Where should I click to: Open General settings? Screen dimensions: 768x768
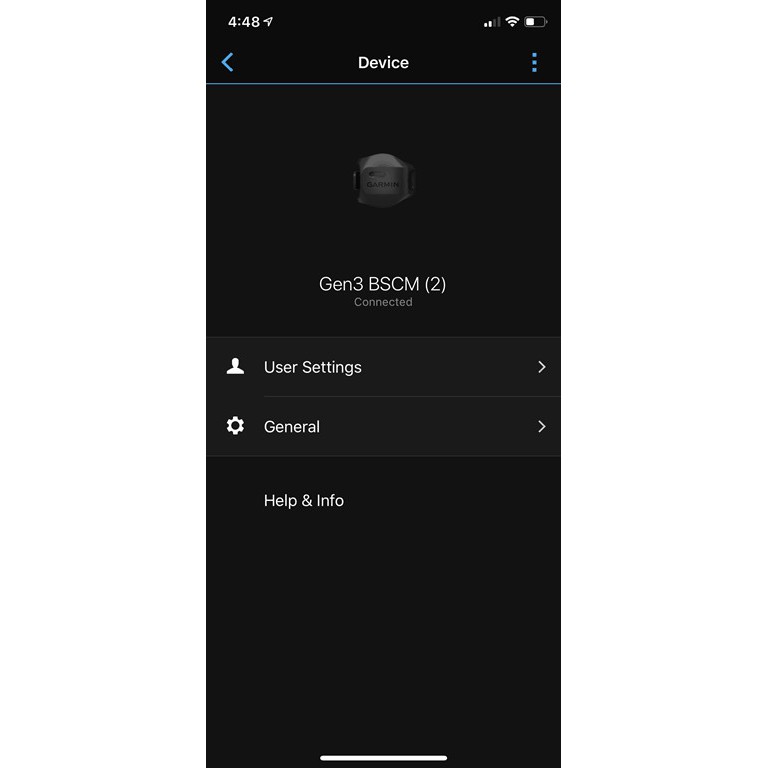(x=384, y=427)
